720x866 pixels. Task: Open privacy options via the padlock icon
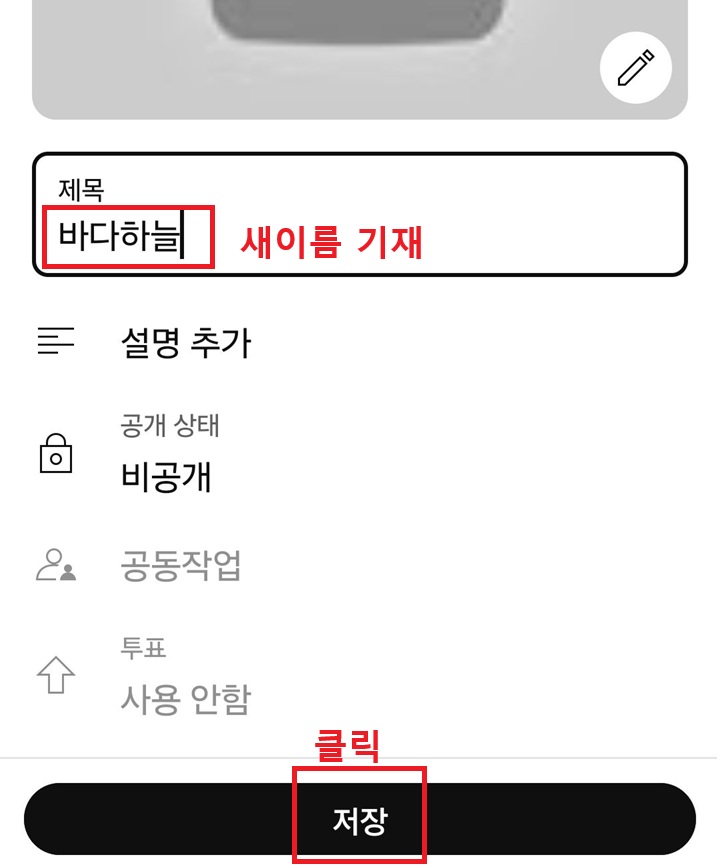(56, 453)
